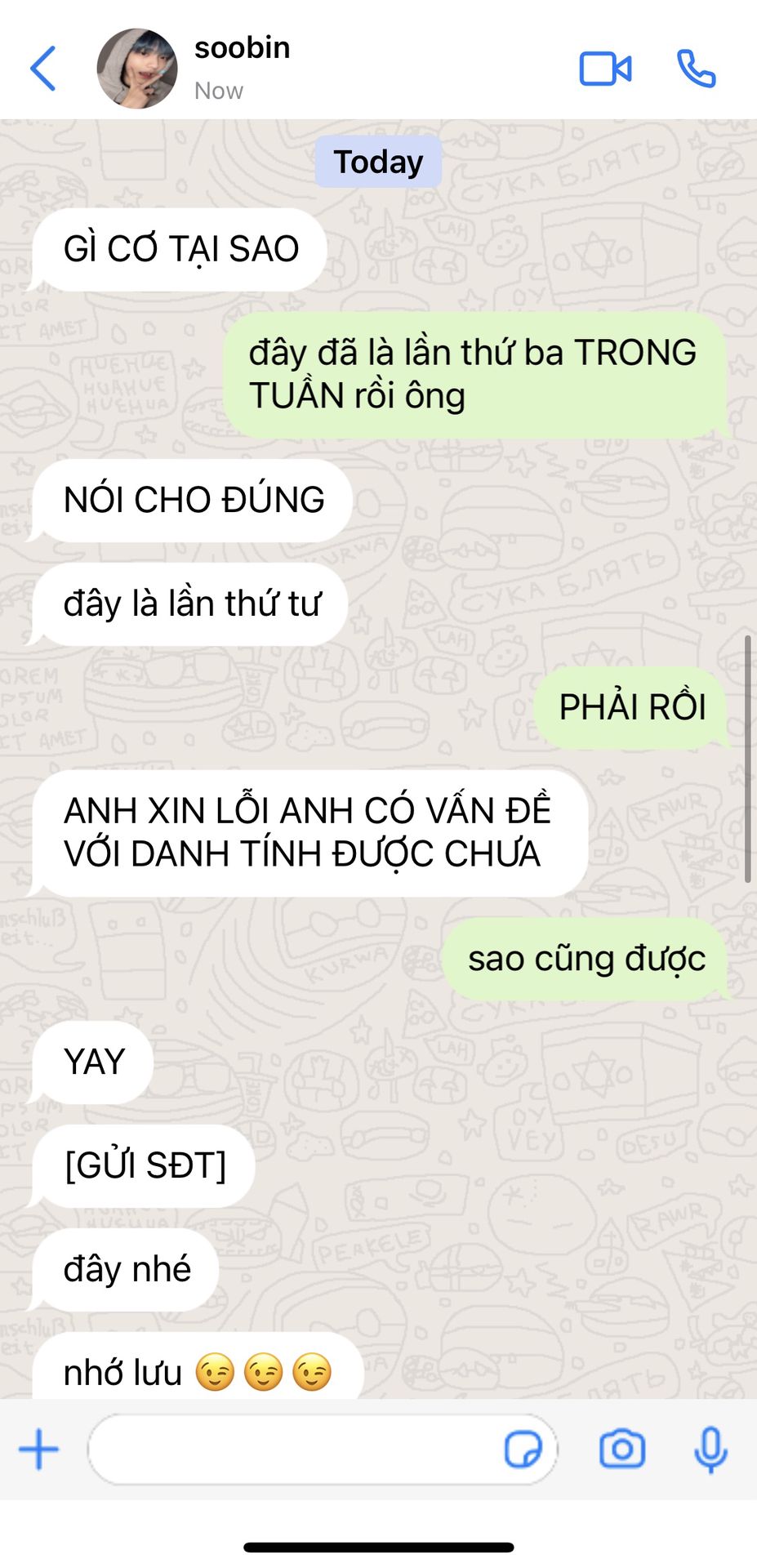Open the sticker picker in message box
The image size is (757, 1568).
(523, 1450)
